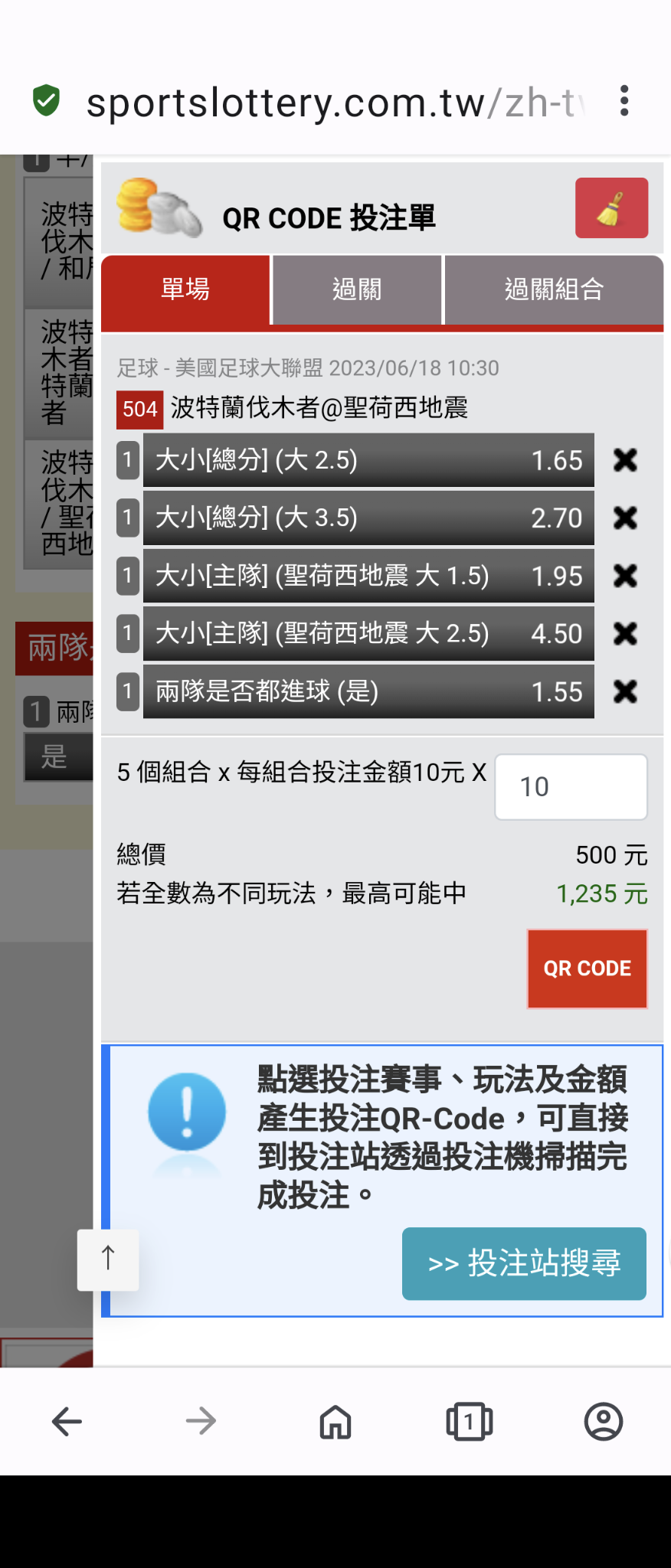Edit the bet multiplier field showing 10
Viewport: 671px width, 1568px height.
click(x=571, y=787)
